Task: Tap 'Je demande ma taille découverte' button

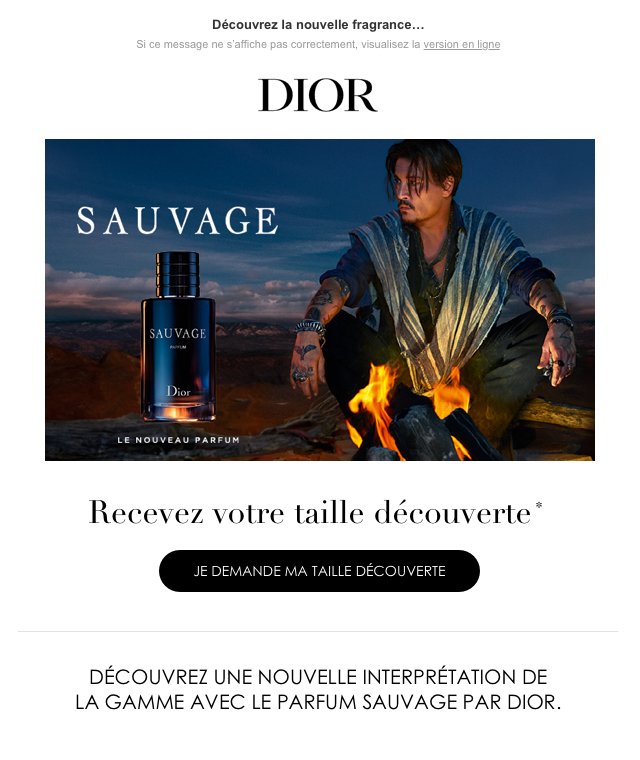Action: 319,571
